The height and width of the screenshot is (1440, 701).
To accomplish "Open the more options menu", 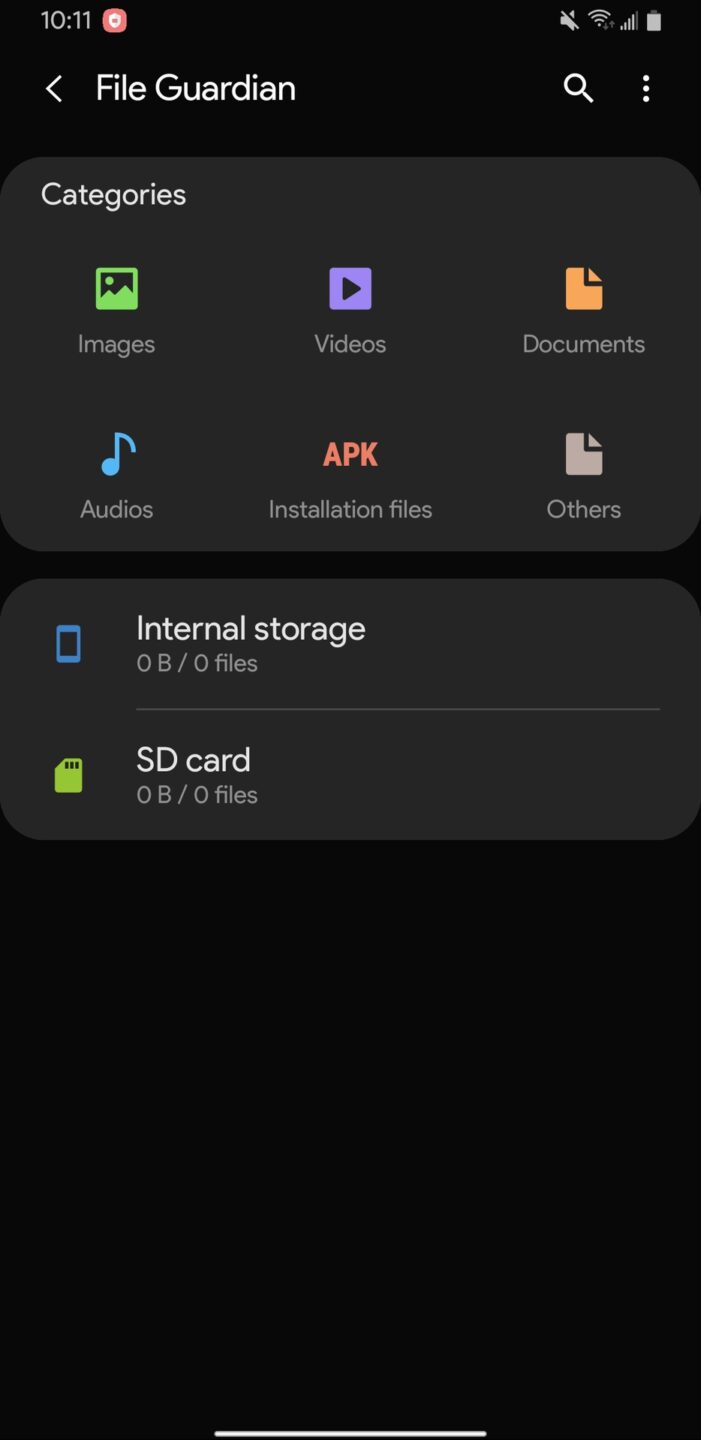I will (x=646, y=89).
